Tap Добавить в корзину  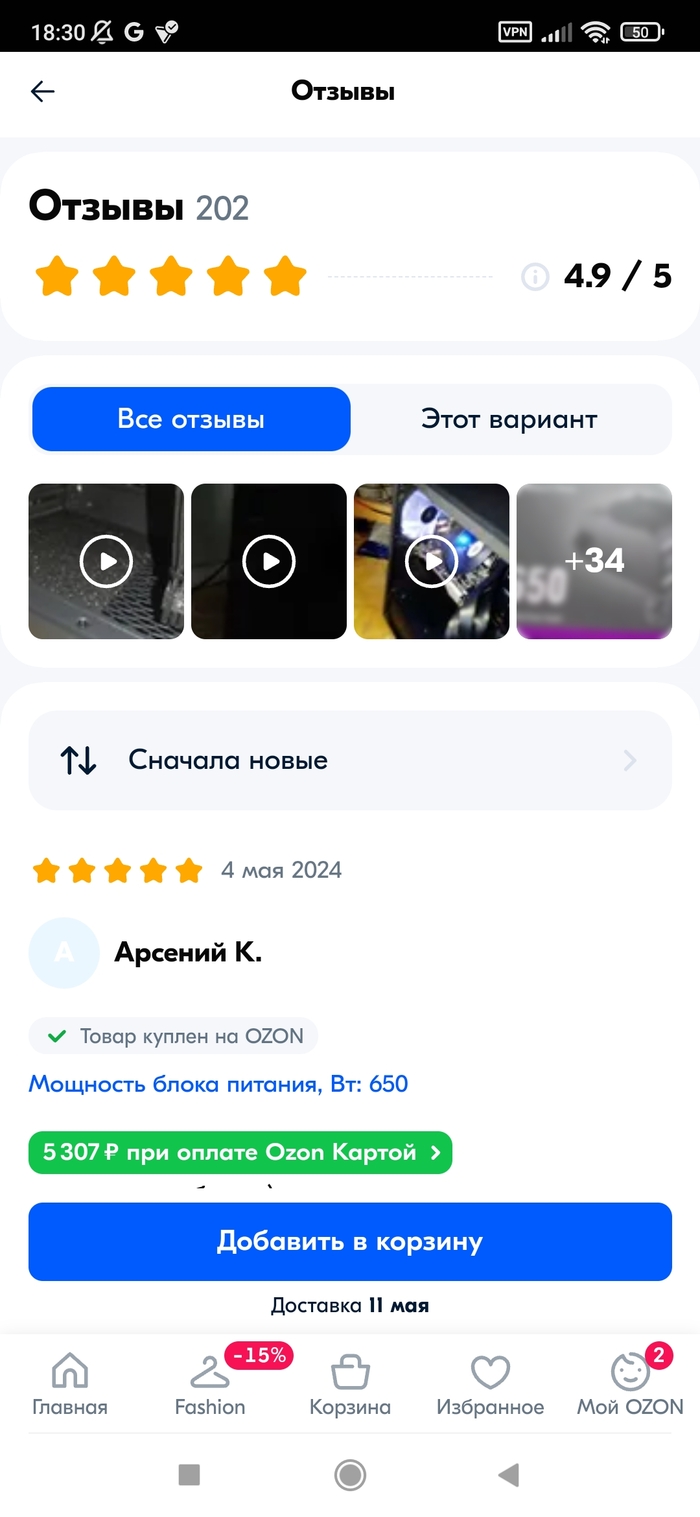click(x=350, y=1241)
